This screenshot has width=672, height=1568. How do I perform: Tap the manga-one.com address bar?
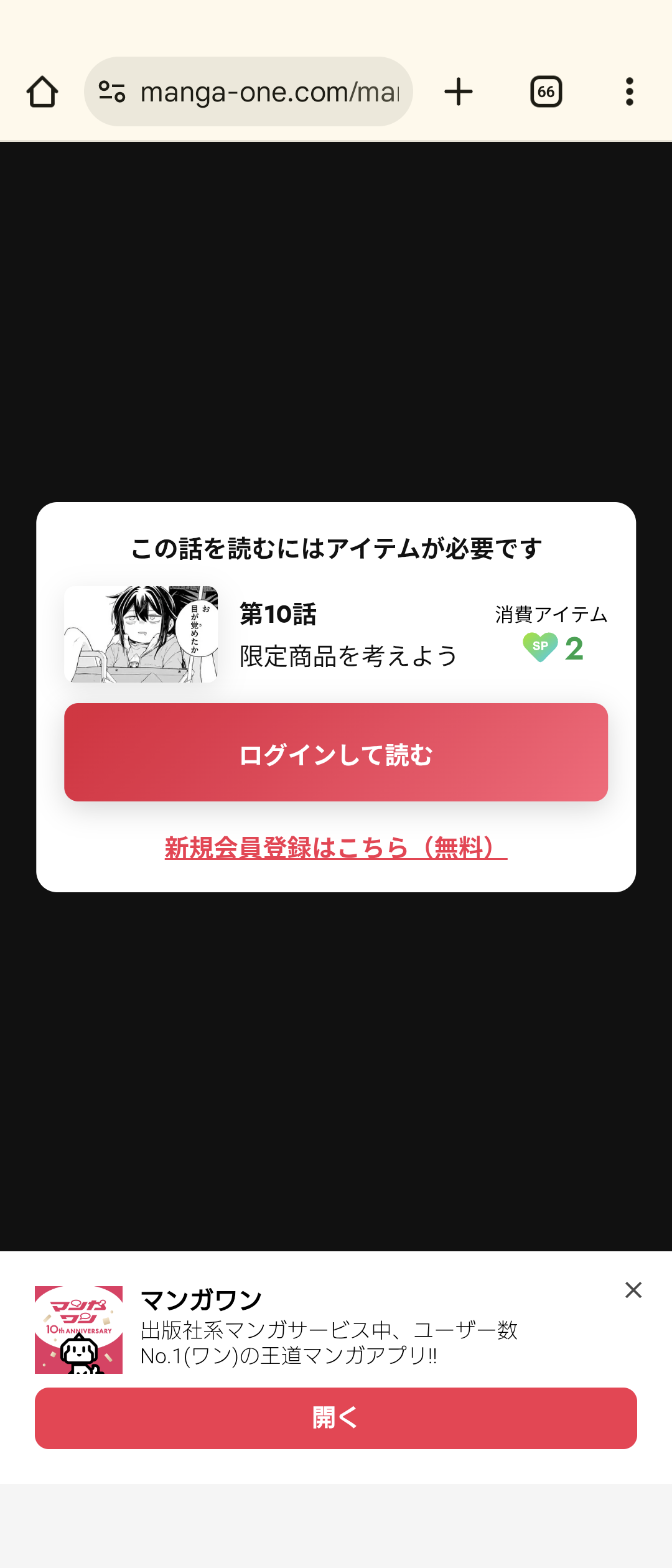(269, 92)
